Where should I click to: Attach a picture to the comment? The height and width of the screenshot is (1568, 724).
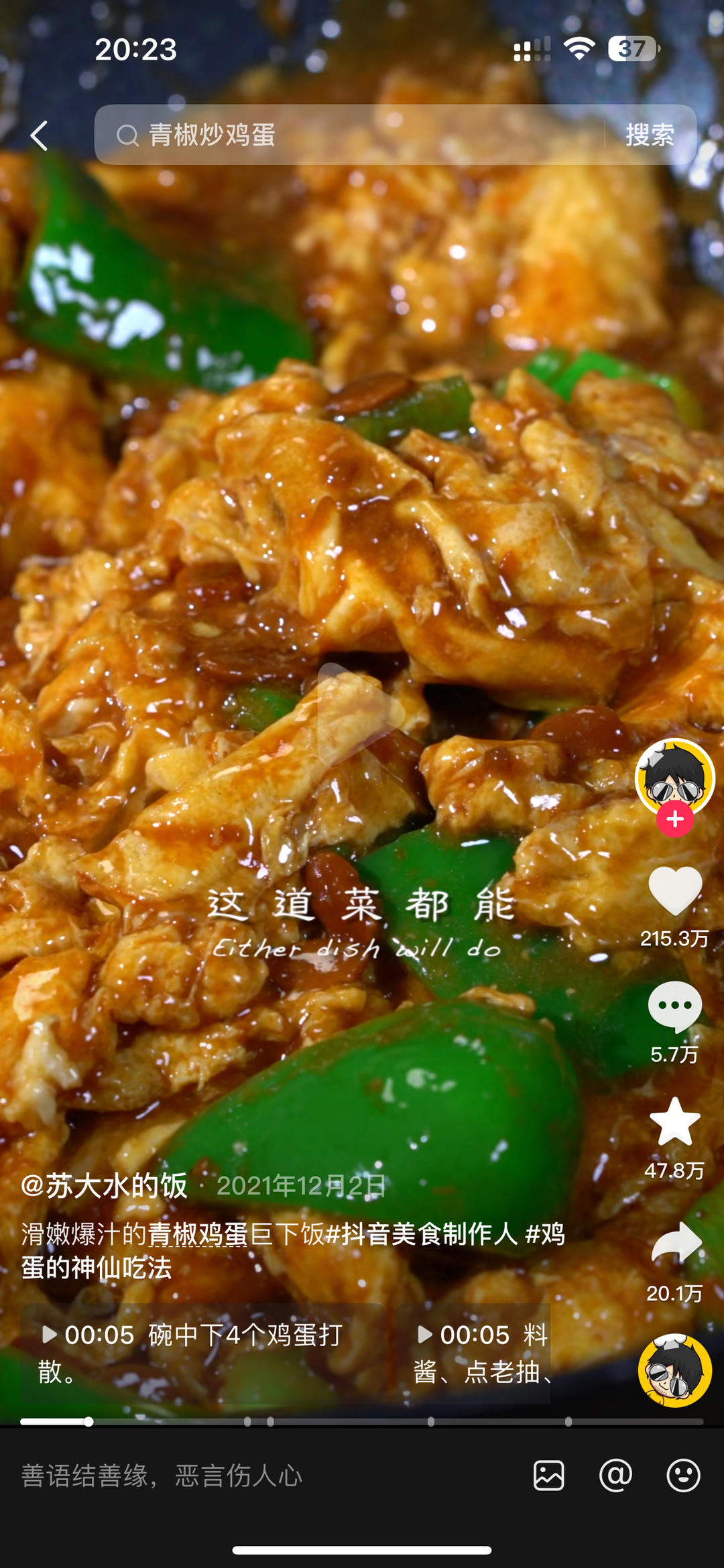click(548, 1475)
